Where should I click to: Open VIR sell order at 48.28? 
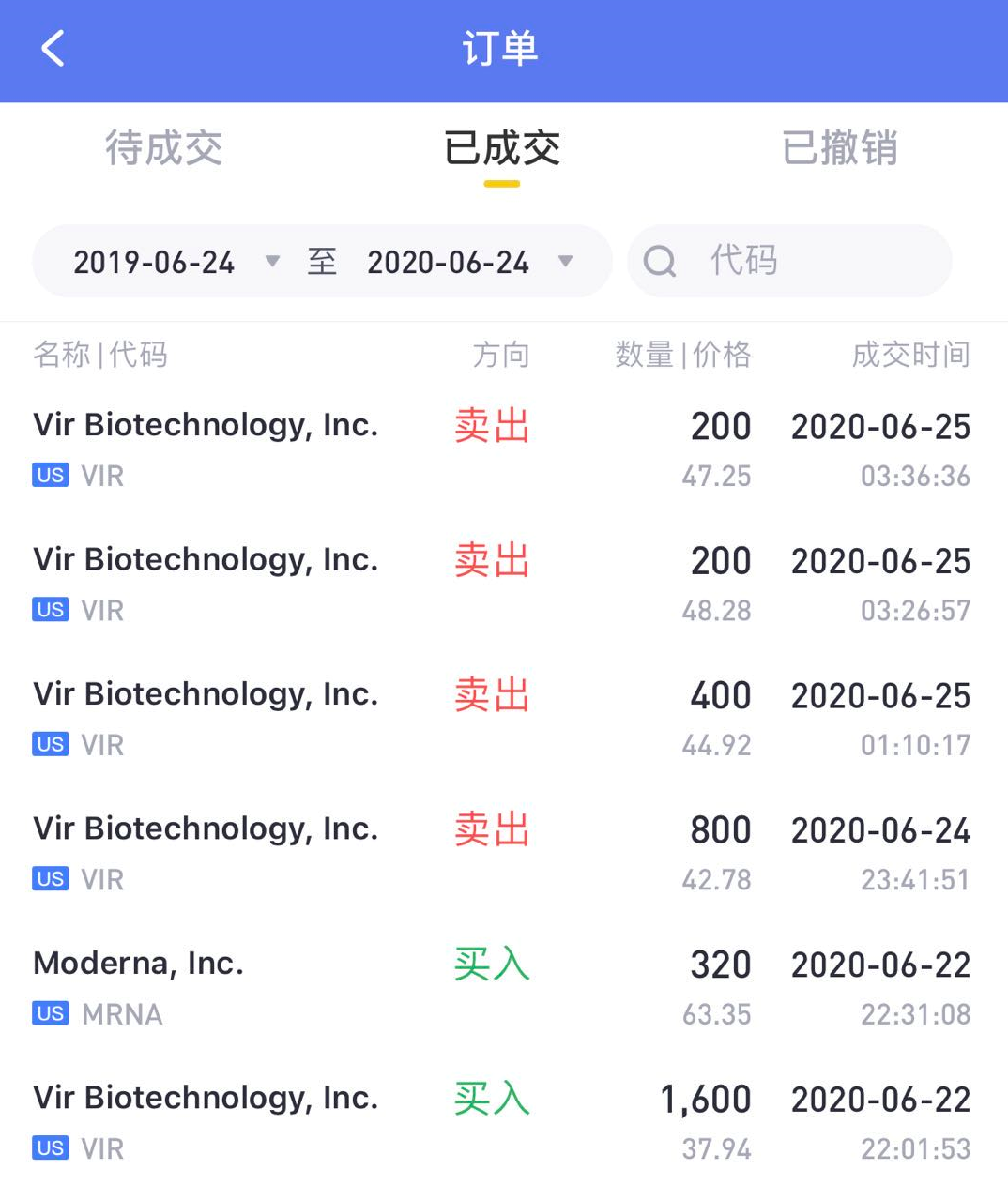[502, 584]
